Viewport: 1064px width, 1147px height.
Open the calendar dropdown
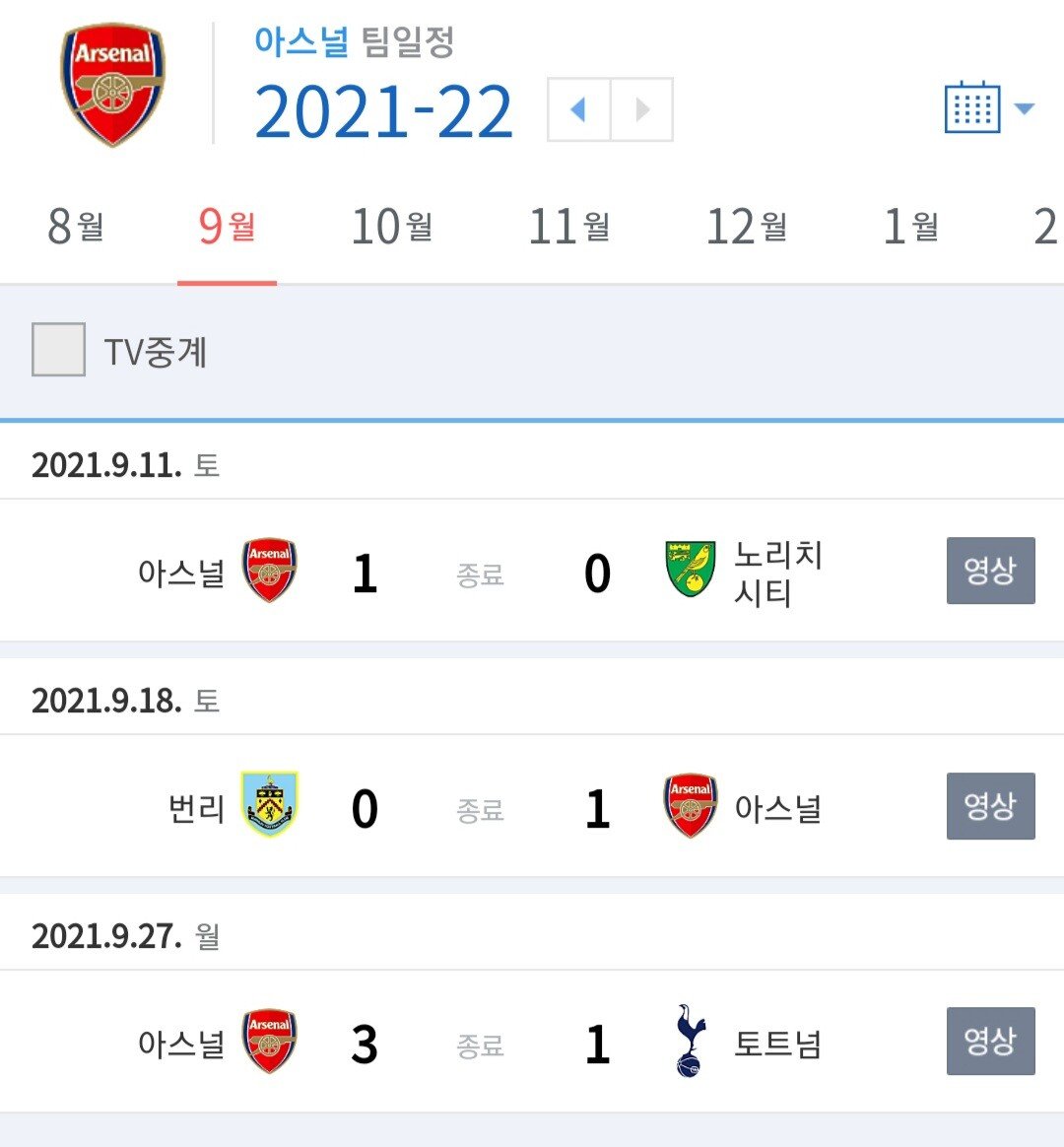(x=988, y=108)
